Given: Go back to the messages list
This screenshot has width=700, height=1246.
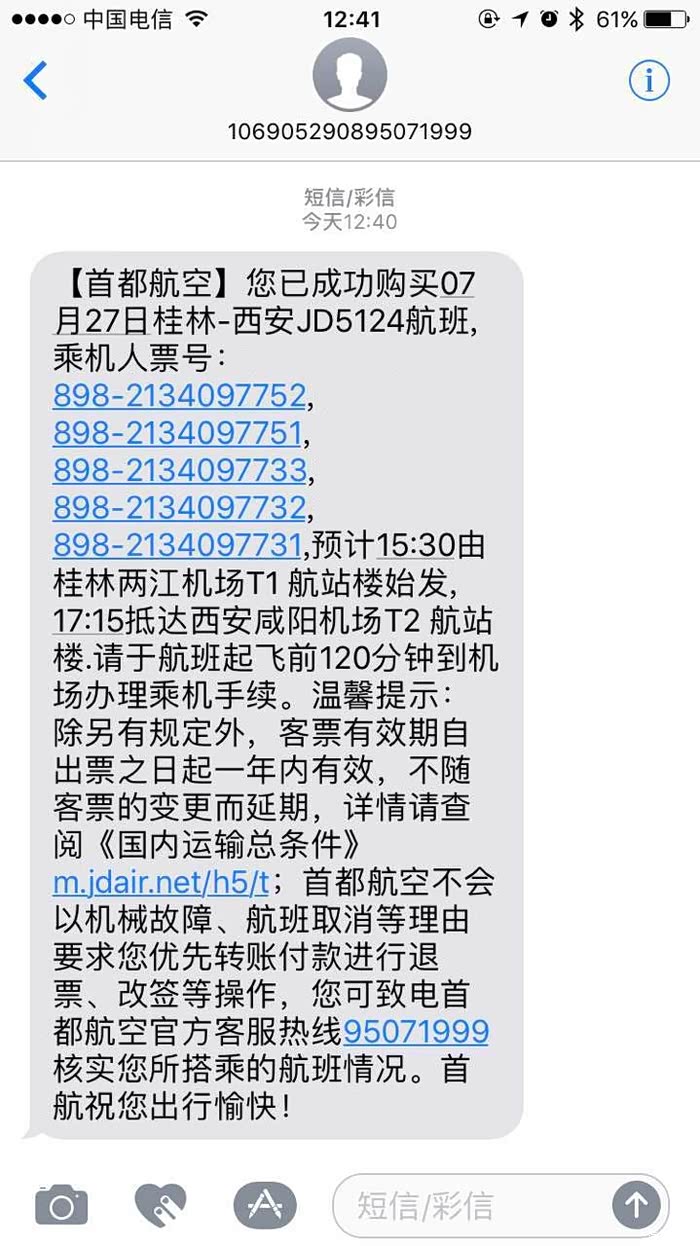Looking at the screenshot, I should pos(35,80).
